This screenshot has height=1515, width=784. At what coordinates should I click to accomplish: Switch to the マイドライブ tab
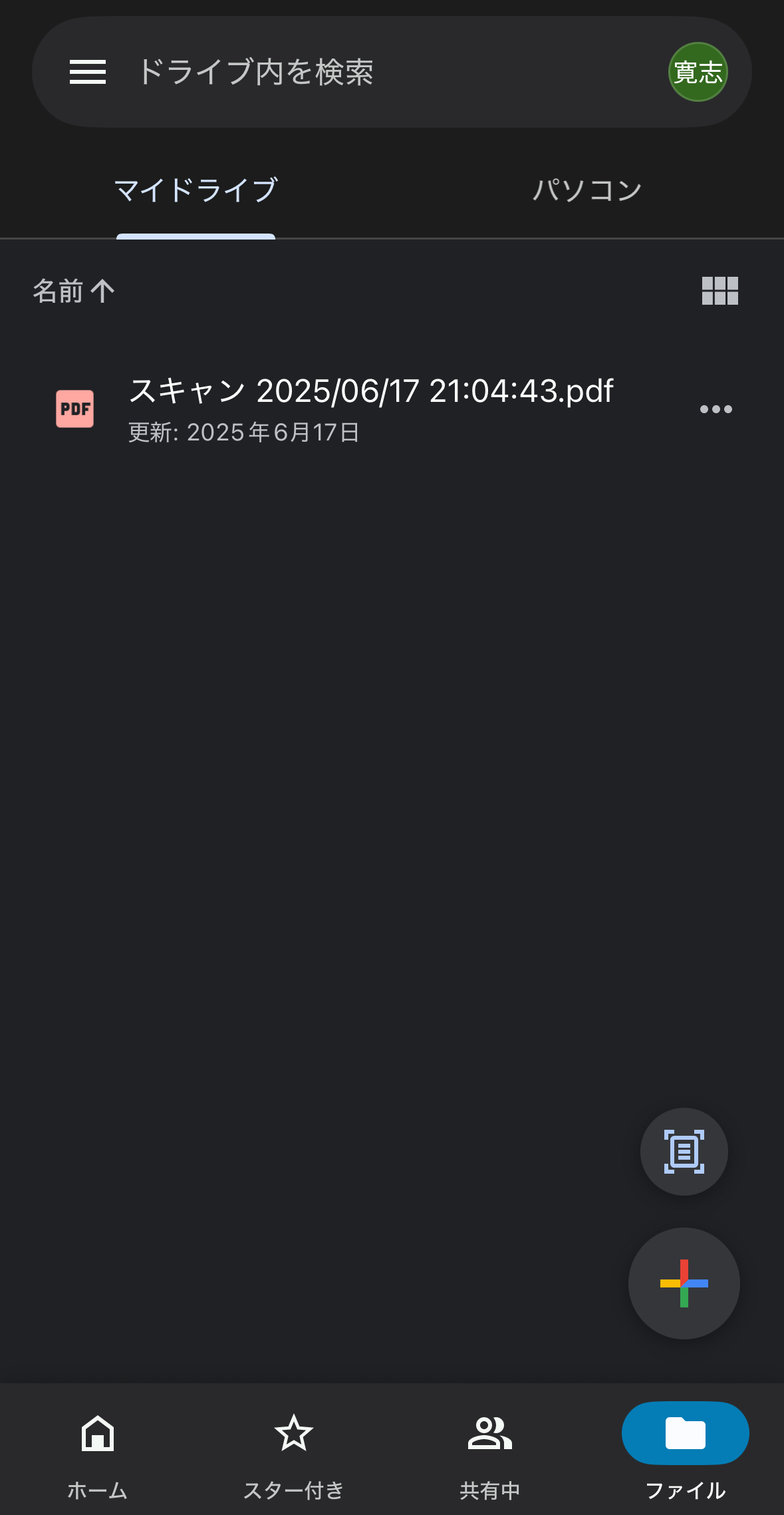[196, 191]
